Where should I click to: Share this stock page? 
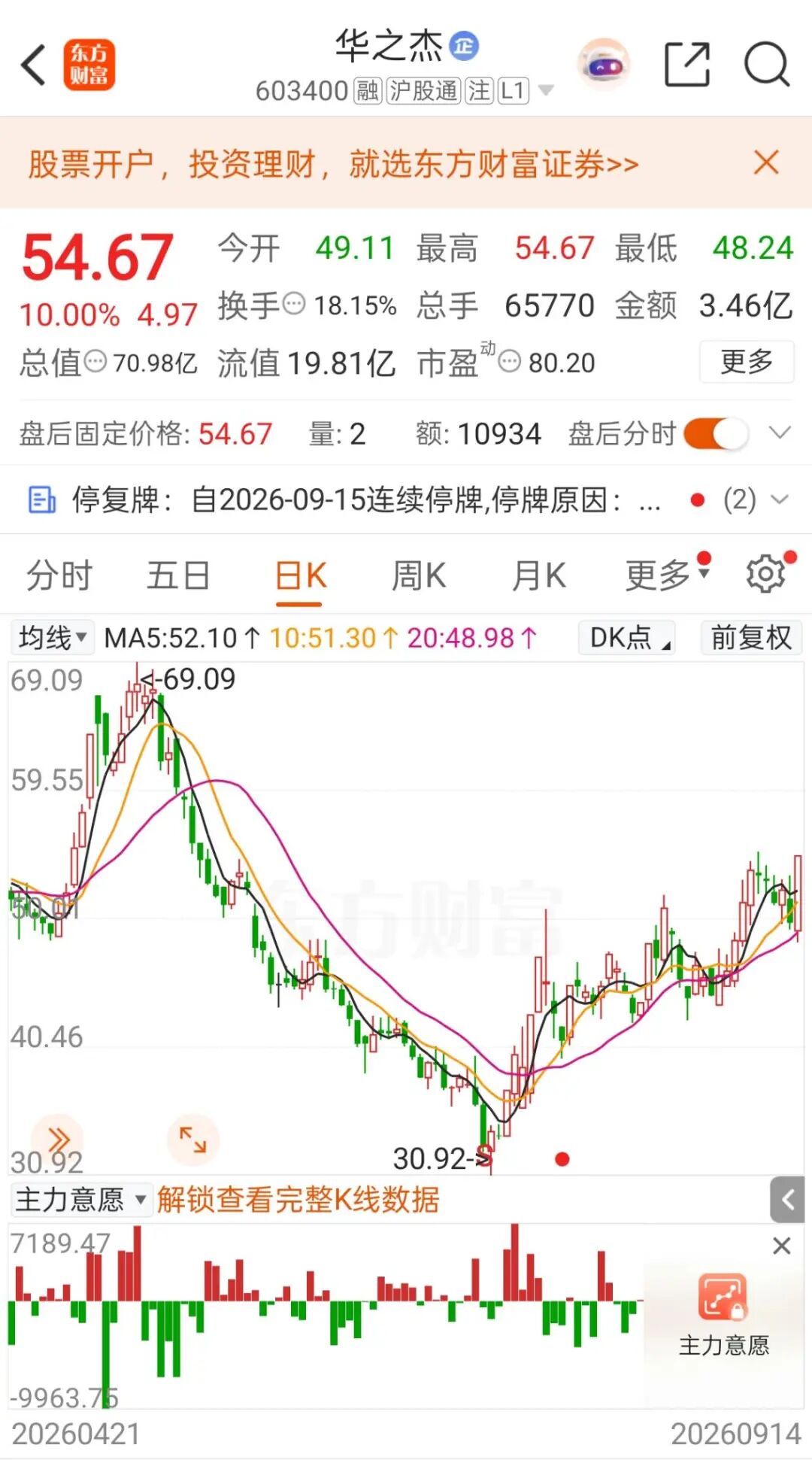coord(687,65)
